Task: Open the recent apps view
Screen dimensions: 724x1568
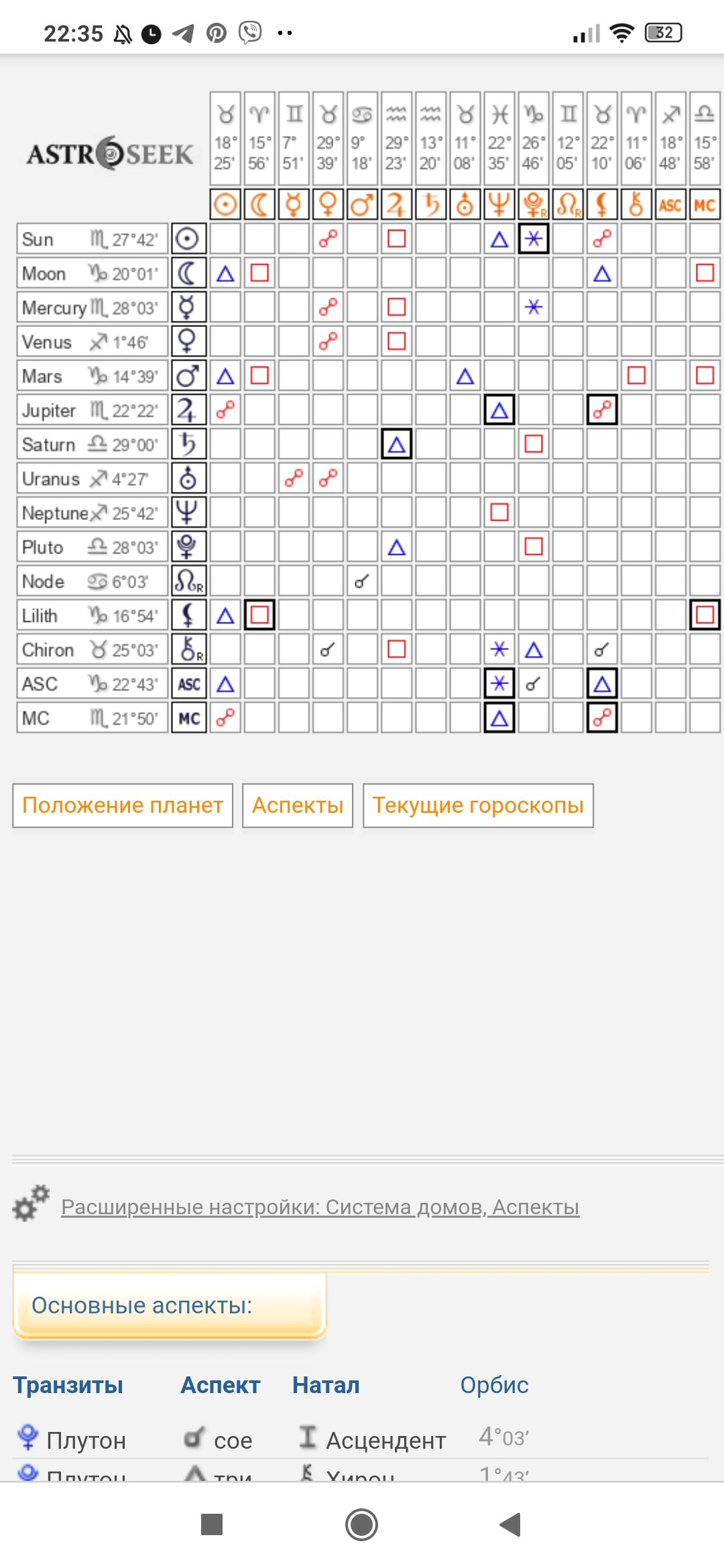Action: [x=212, y=1524]
